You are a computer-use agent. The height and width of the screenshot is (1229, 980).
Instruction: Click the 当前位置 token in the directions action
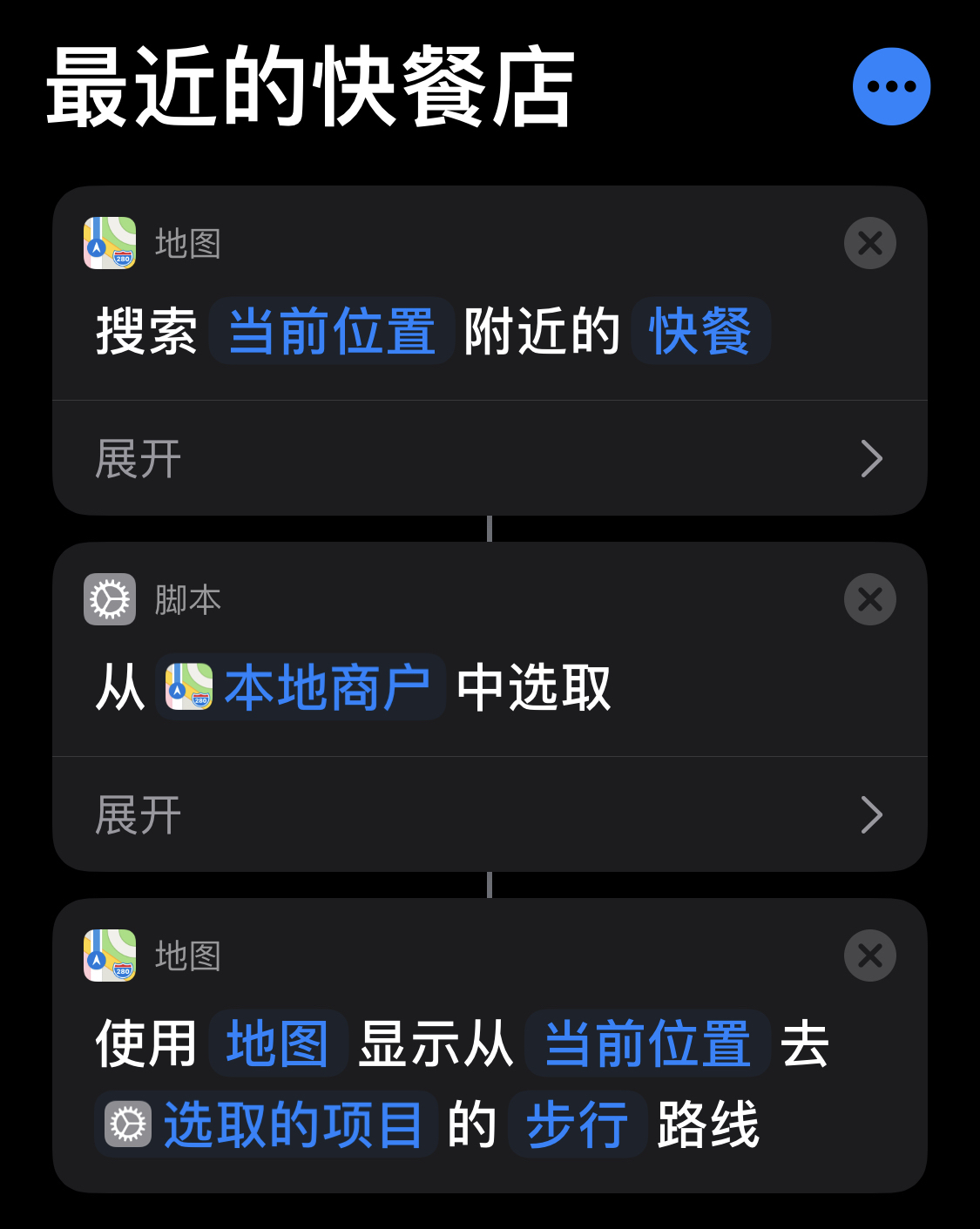(647, 1044)
